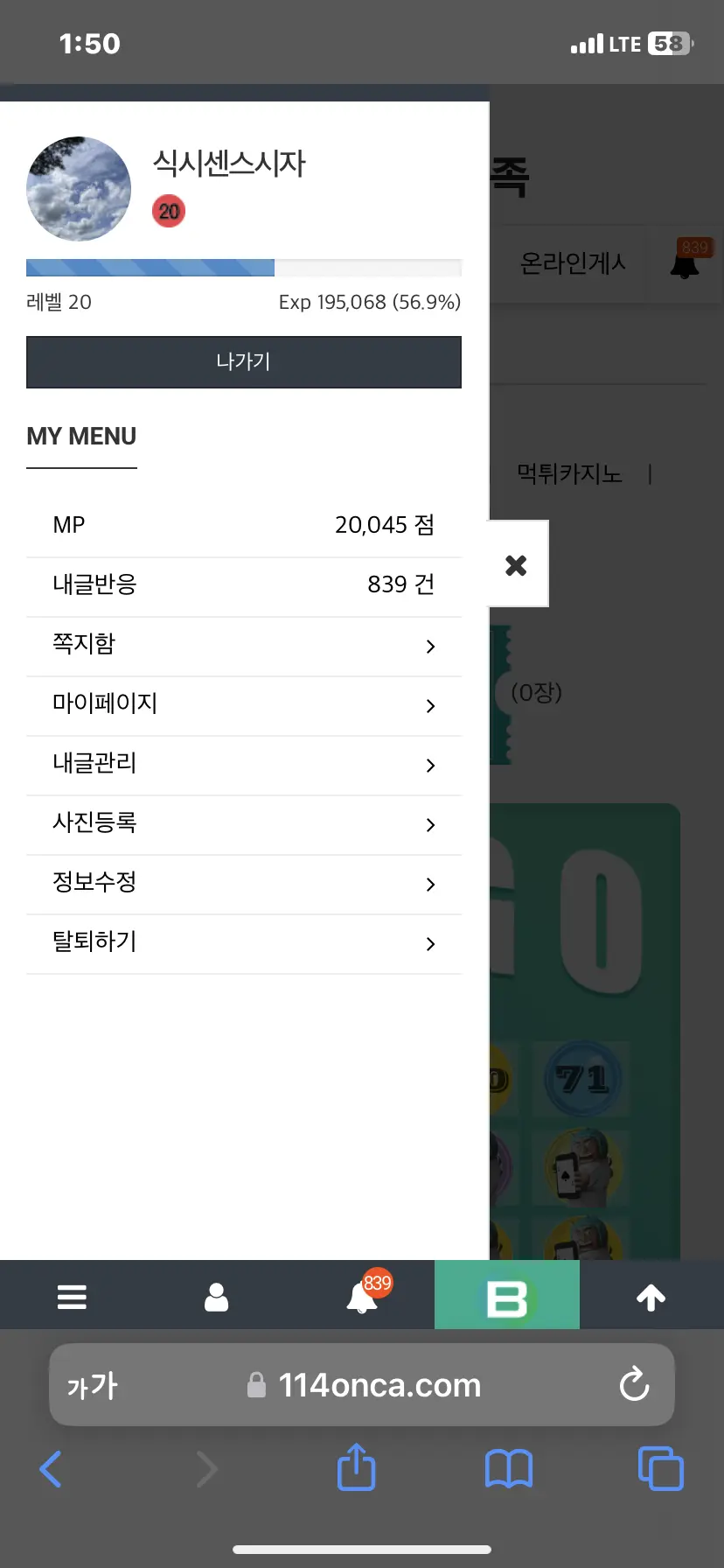Open 정보수정 to edit info
This screenshot has width=724, height=1568.
[244, 884]
